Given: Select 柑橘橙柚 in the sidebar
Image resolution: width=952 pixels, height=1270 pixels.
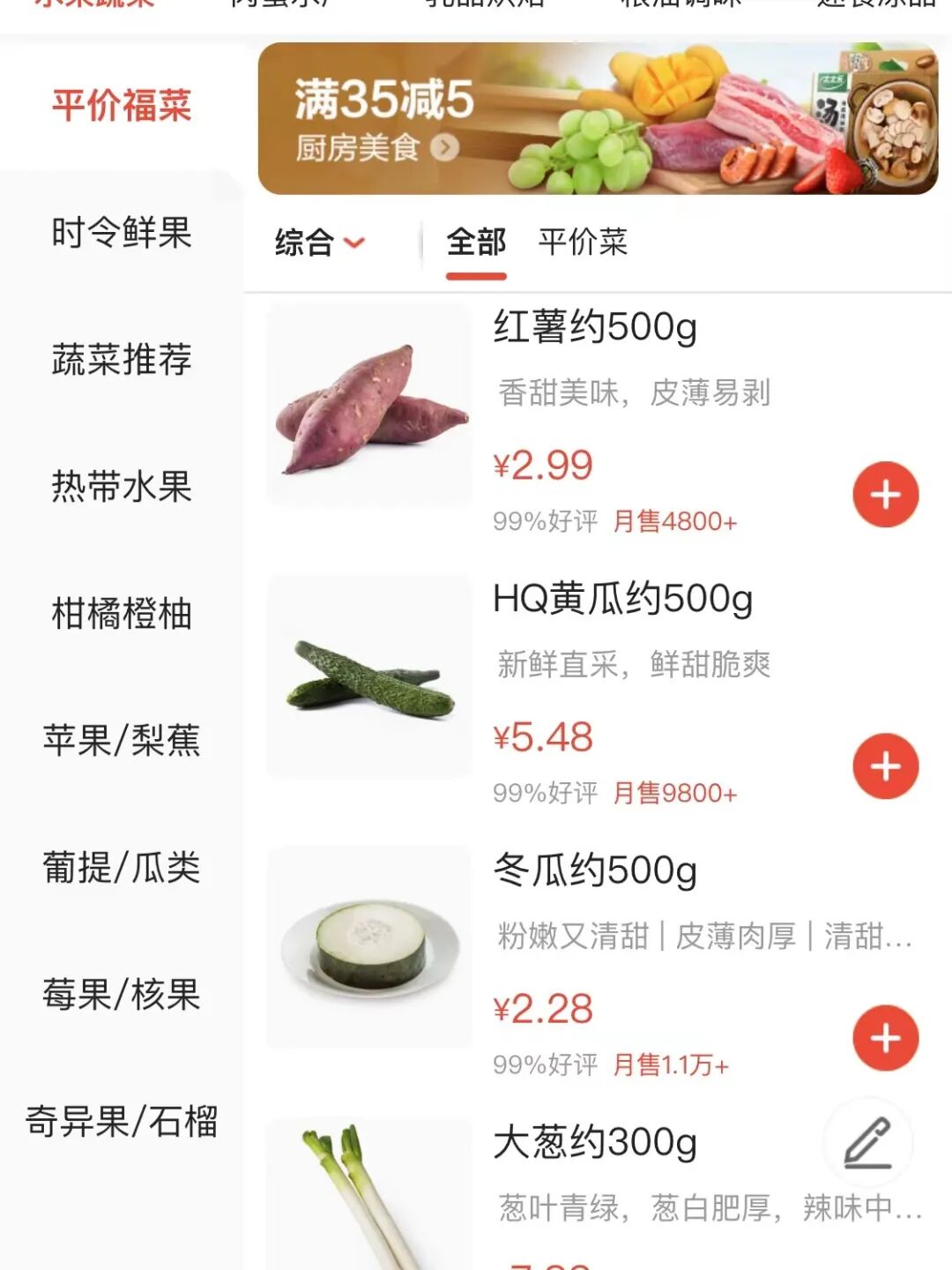Looking at the screenshot, I should click(x=122, y=614).
